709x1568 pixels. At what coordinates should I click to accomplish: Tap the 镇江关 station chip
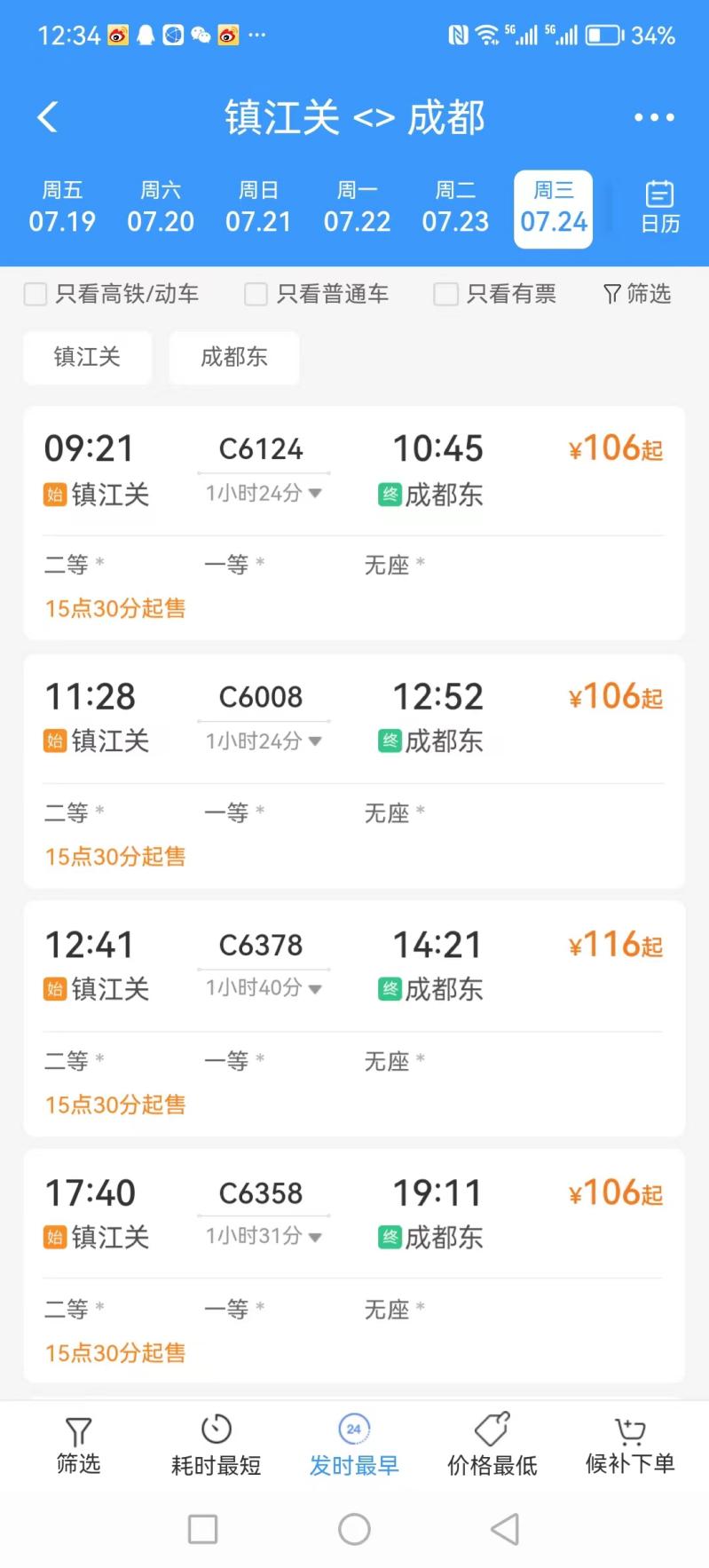coord(87,357)
